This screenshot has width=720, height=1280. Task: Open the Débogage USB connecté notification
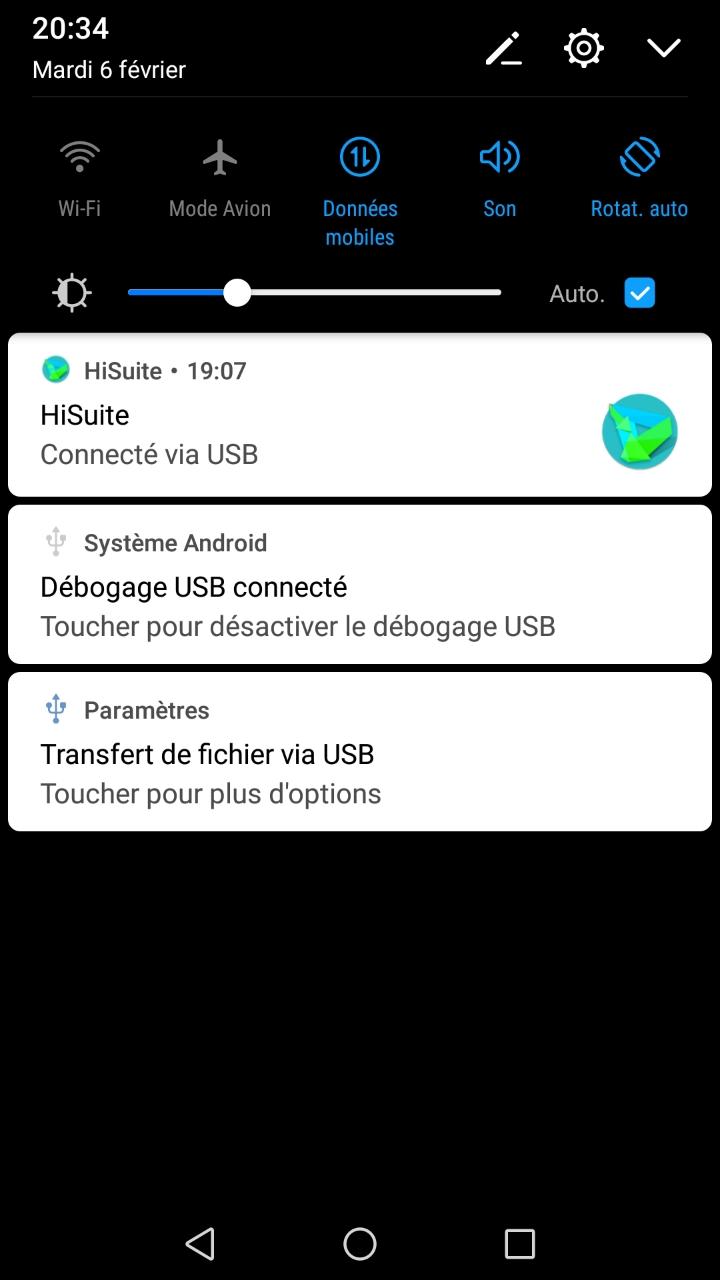coord(360,585)
